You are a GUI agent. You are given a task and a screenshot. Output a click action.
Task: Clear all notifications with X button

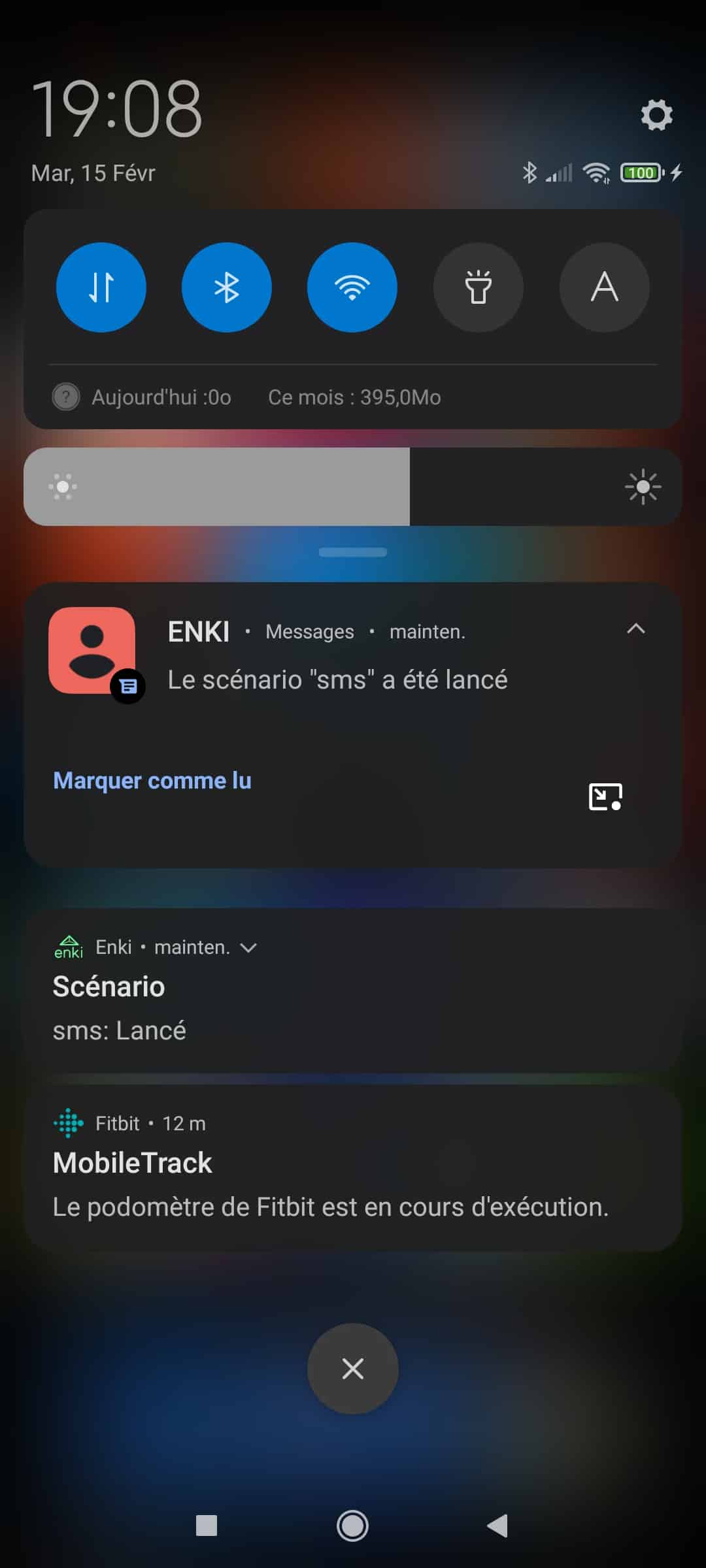tap(353, 1369)
